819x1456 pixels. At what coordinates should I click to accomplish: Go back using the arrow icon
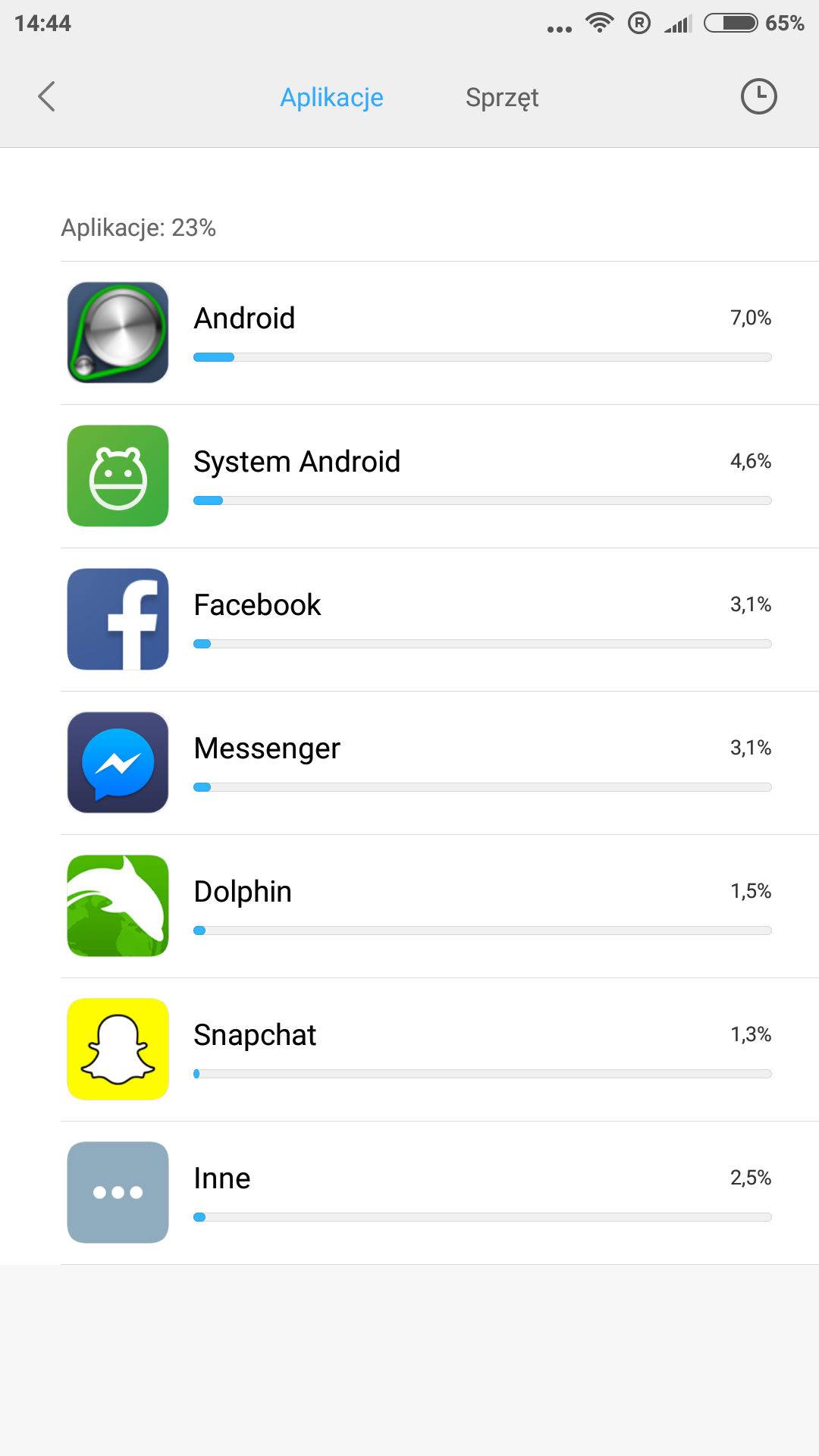click(47, 97)
